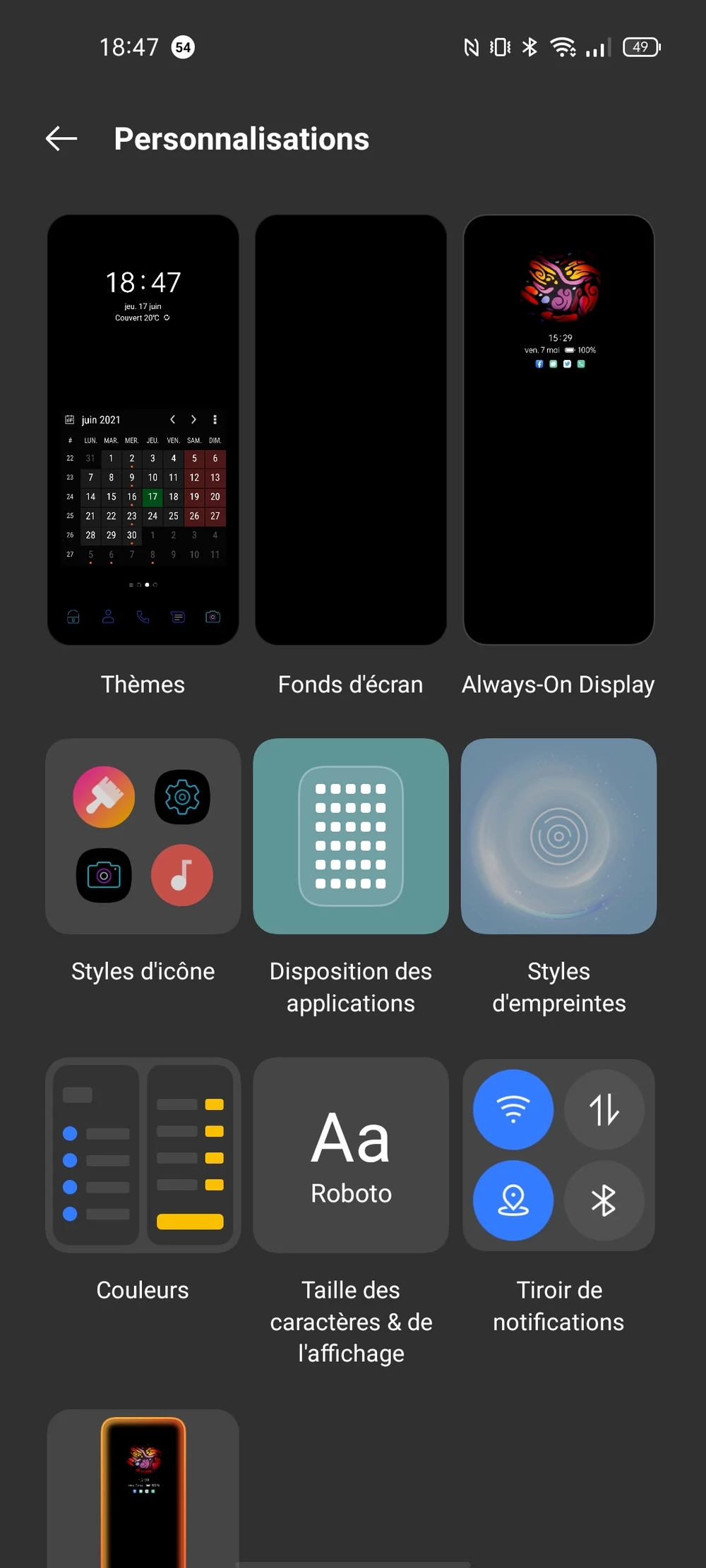Open Taille des caractères & de l'affichage
Image resolution: width=706 pixels, height=1568 pixels.
coord(351,1155)
